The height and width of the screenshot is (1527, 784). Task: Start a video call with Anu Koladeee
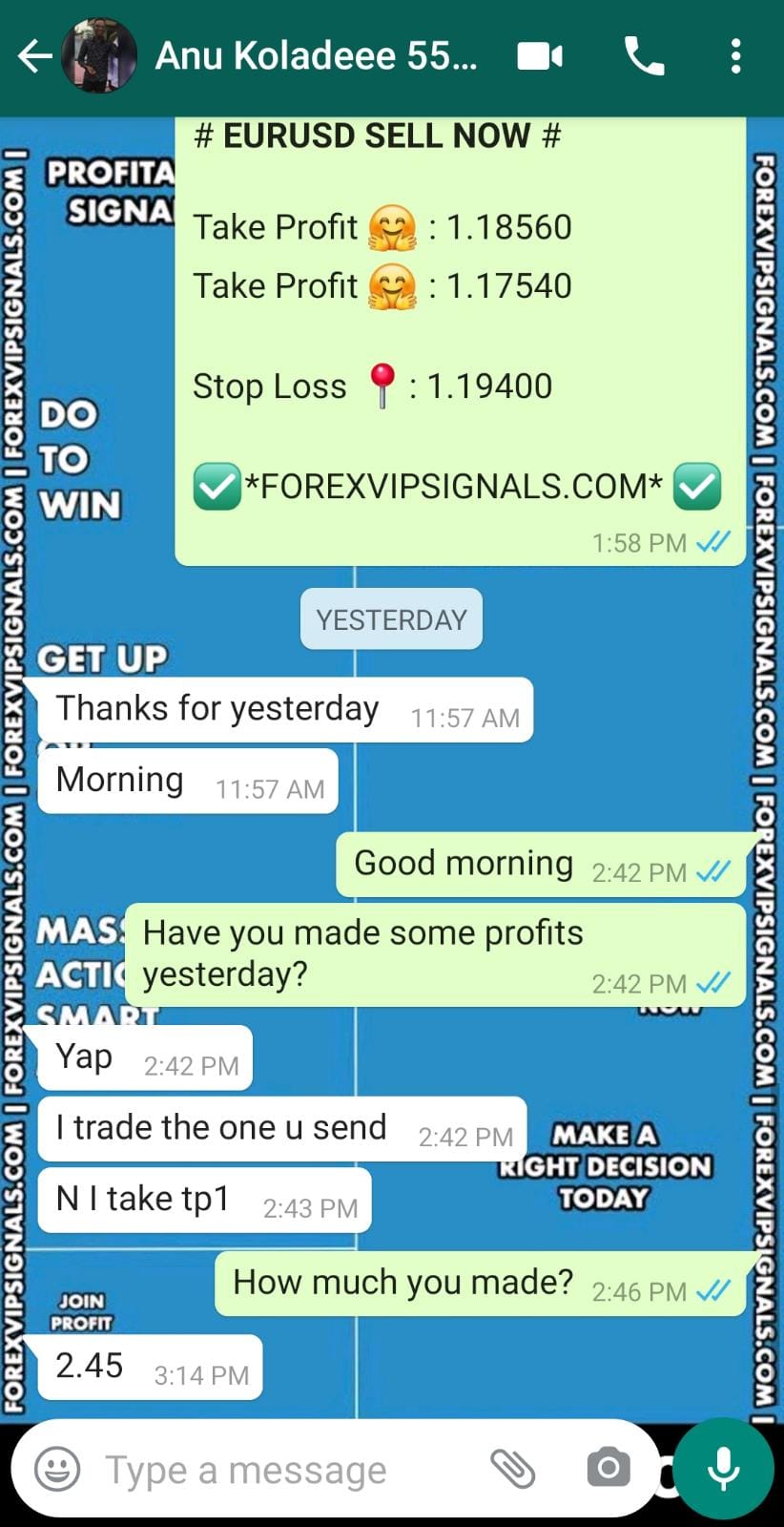(540, 56)
